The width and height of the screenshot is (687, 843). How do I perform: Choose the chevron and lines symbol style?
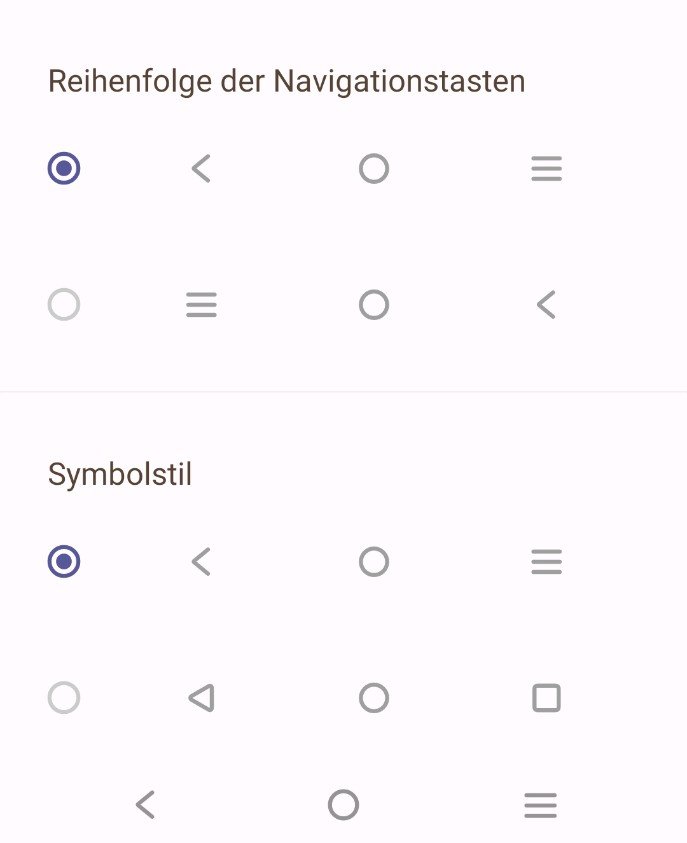(x=64, y=561)
